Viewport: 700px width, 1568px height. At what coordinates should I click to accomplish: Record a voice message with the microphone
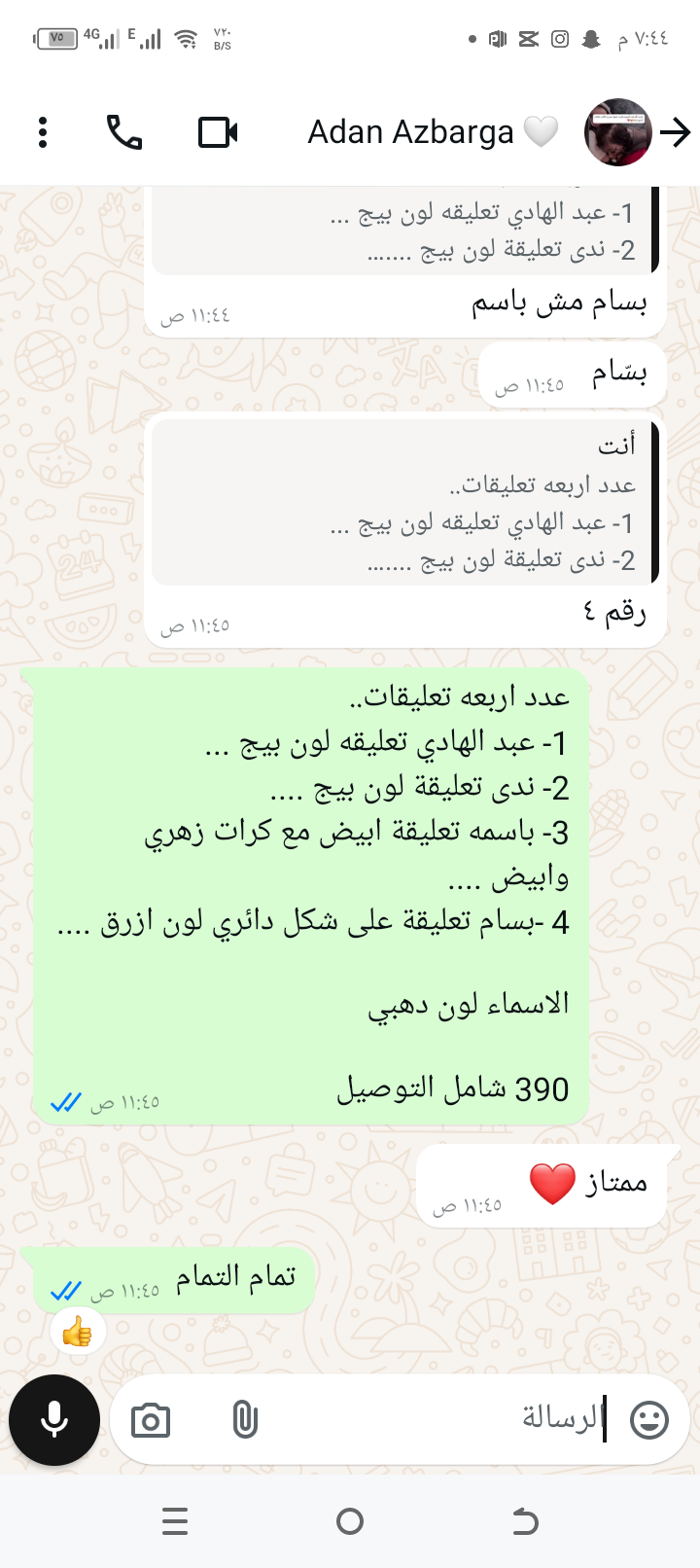pyautogui.click(x=54, y=1419)
